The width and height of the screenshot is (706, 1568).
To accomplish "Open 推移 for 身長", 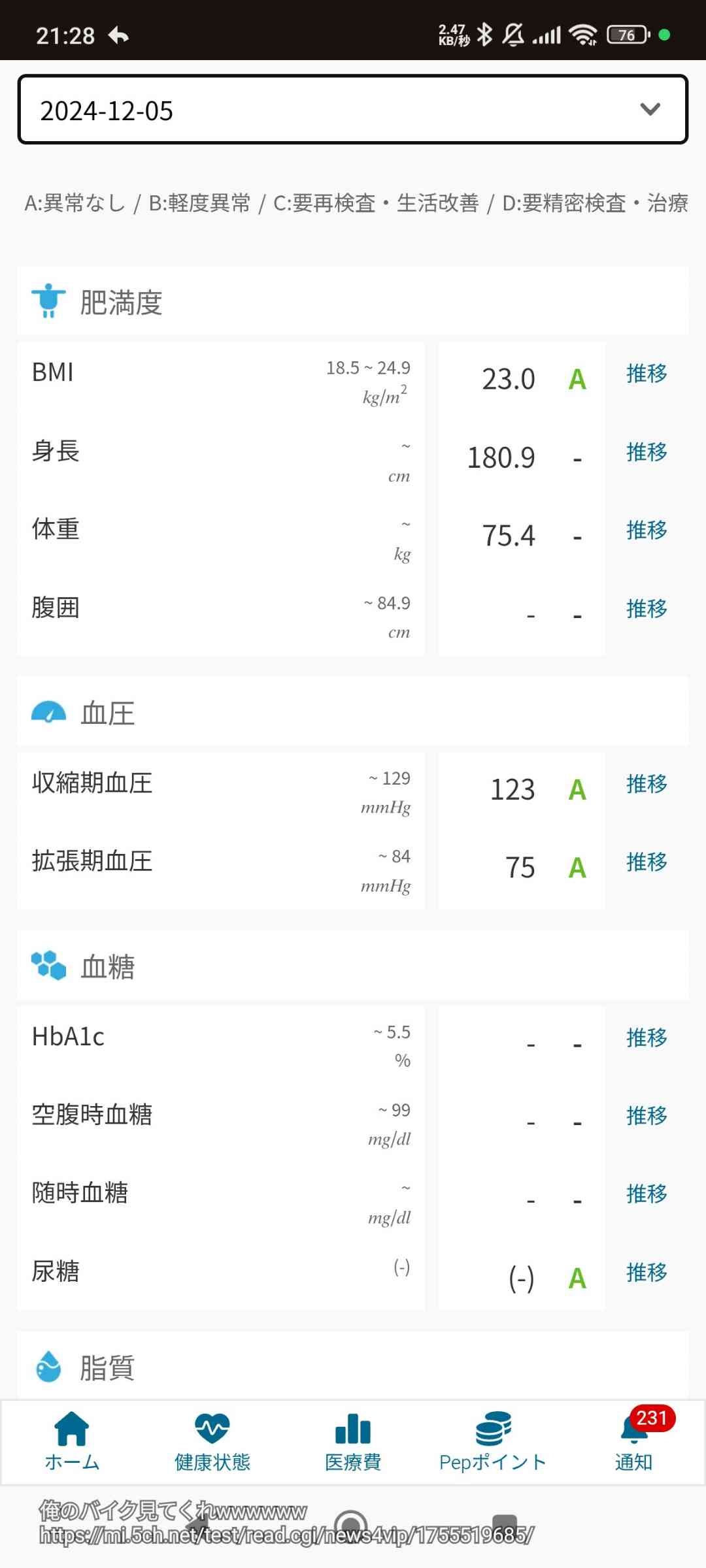I will pos(647,451).
